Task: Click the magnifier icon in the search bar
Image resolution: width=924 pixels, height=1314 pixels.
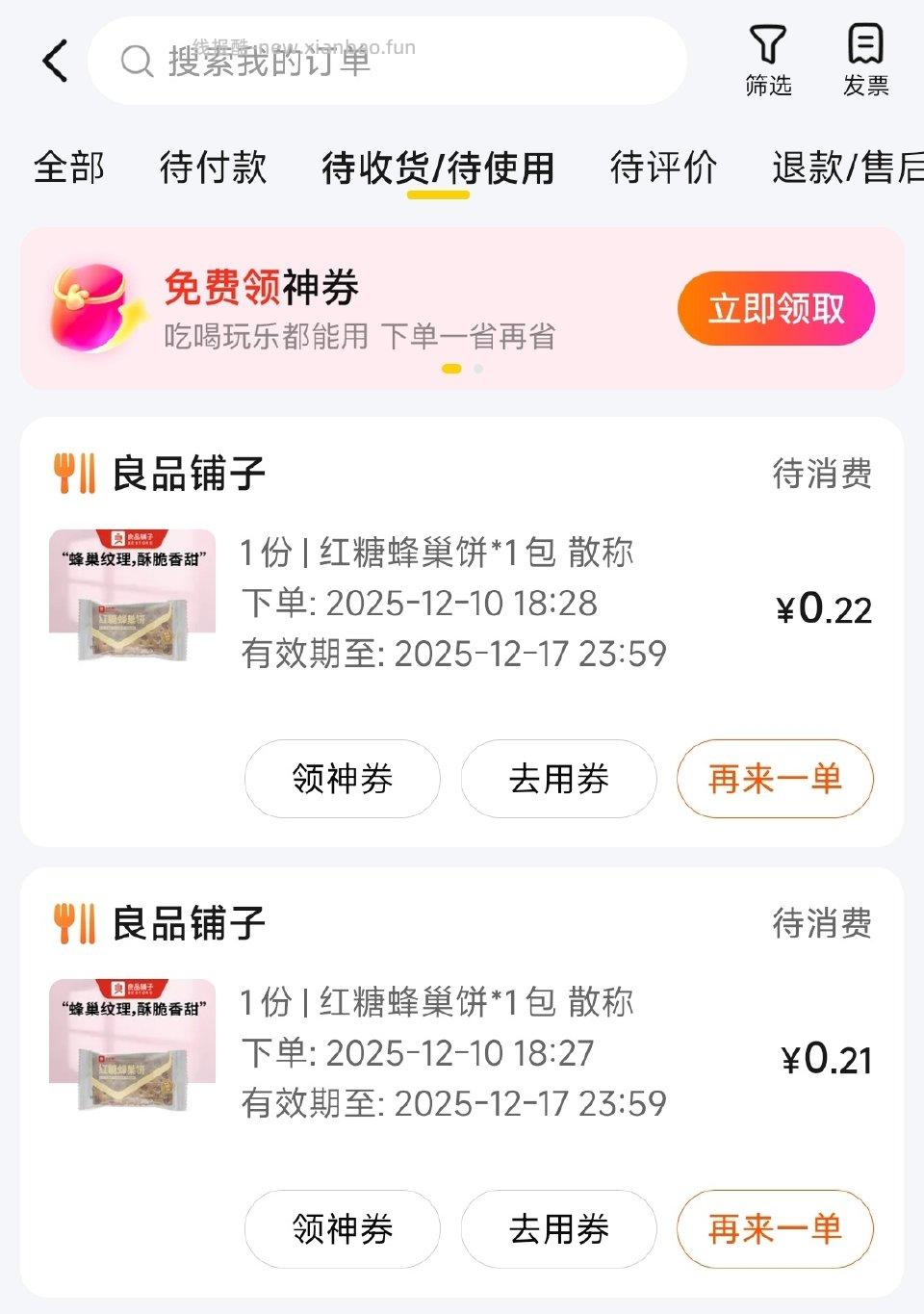Action: (138, 62)
